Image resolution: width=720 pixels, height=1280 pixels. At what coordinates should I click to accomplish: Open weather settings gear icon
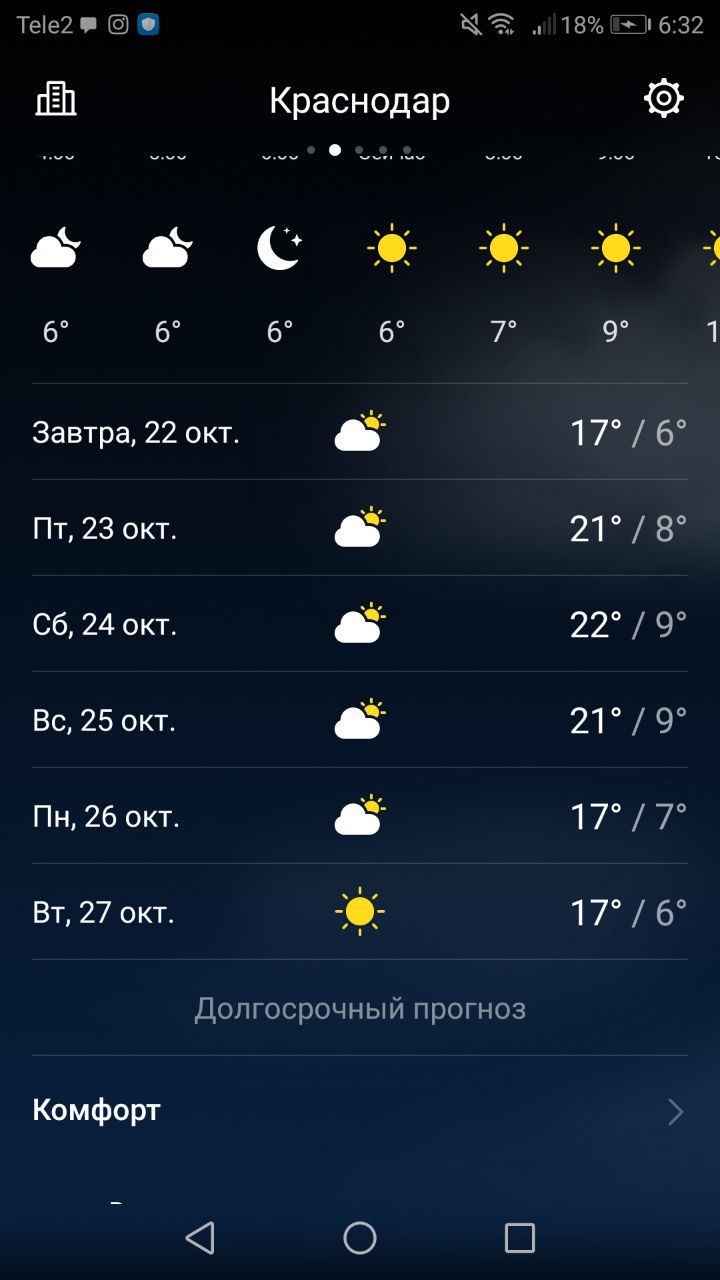coord(664,99)
